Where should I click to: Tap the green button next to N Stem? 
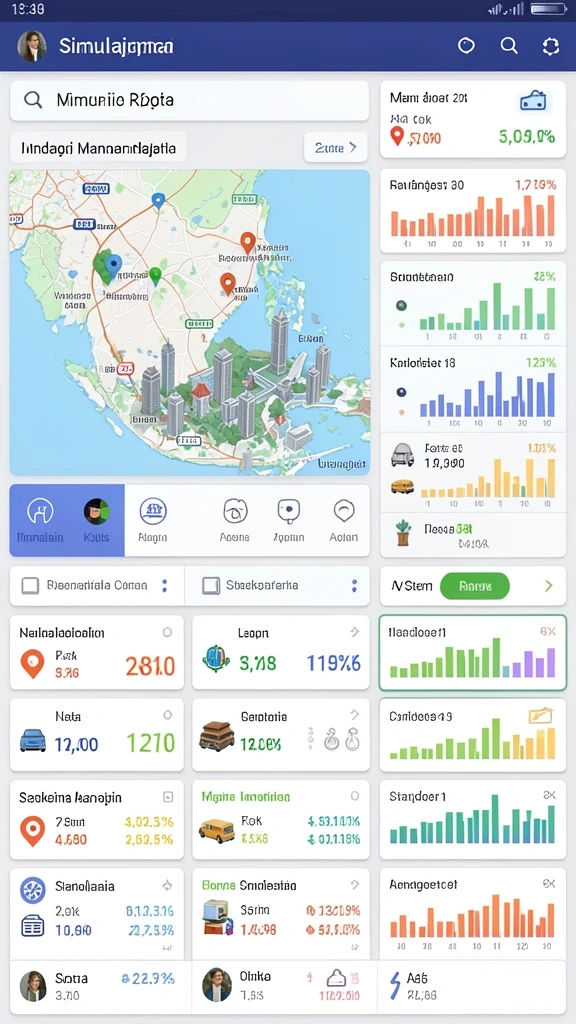[x=475, y=586]
